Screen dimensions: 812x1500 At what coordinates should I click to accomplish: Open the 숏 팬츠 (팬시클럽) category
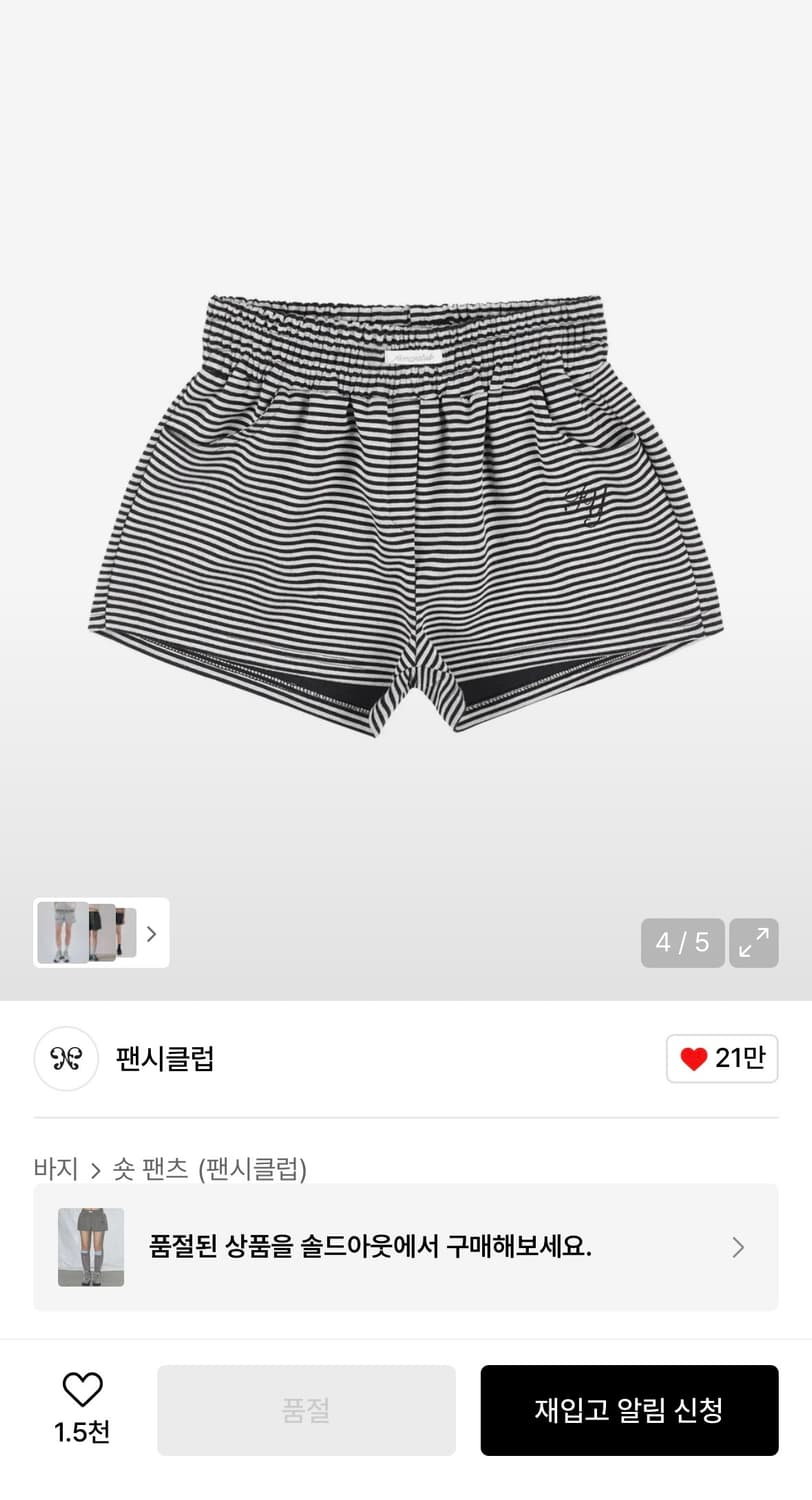pyautogui.click(x=210, y=1168)
